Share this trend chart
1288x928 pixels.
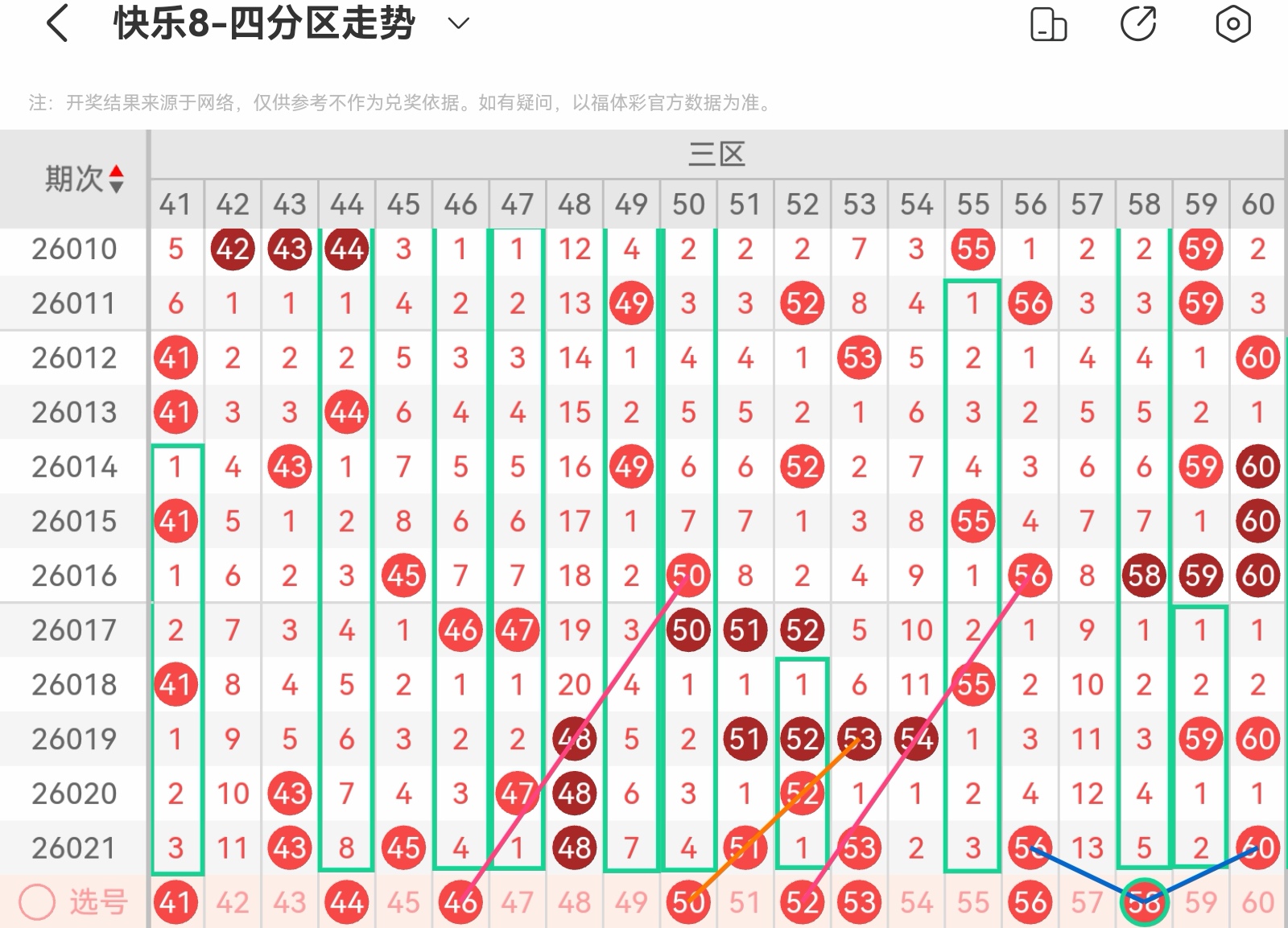[1138, 23]
